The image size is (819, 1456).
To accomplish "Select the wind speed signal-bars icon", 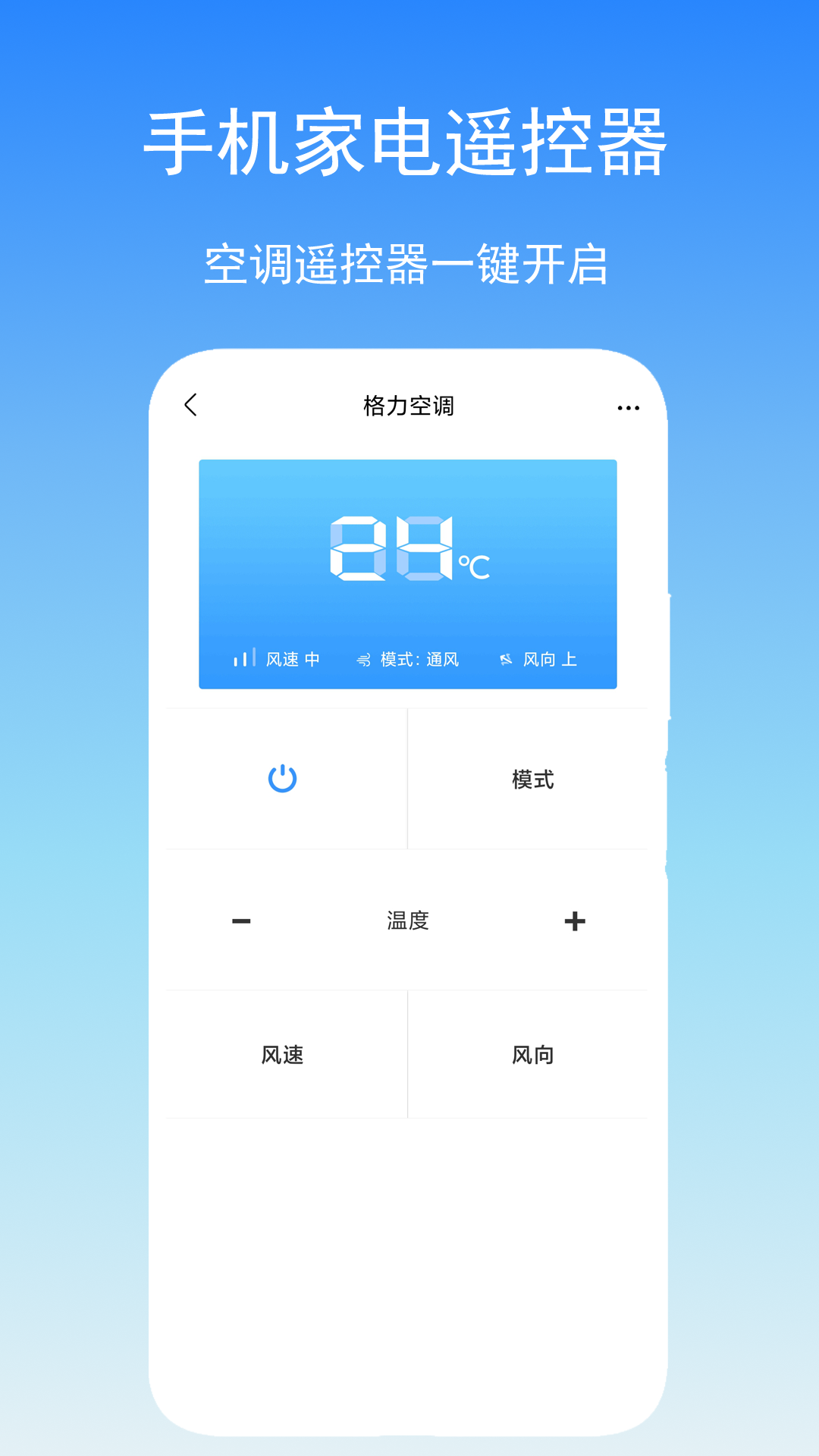I will click(244, 657).
